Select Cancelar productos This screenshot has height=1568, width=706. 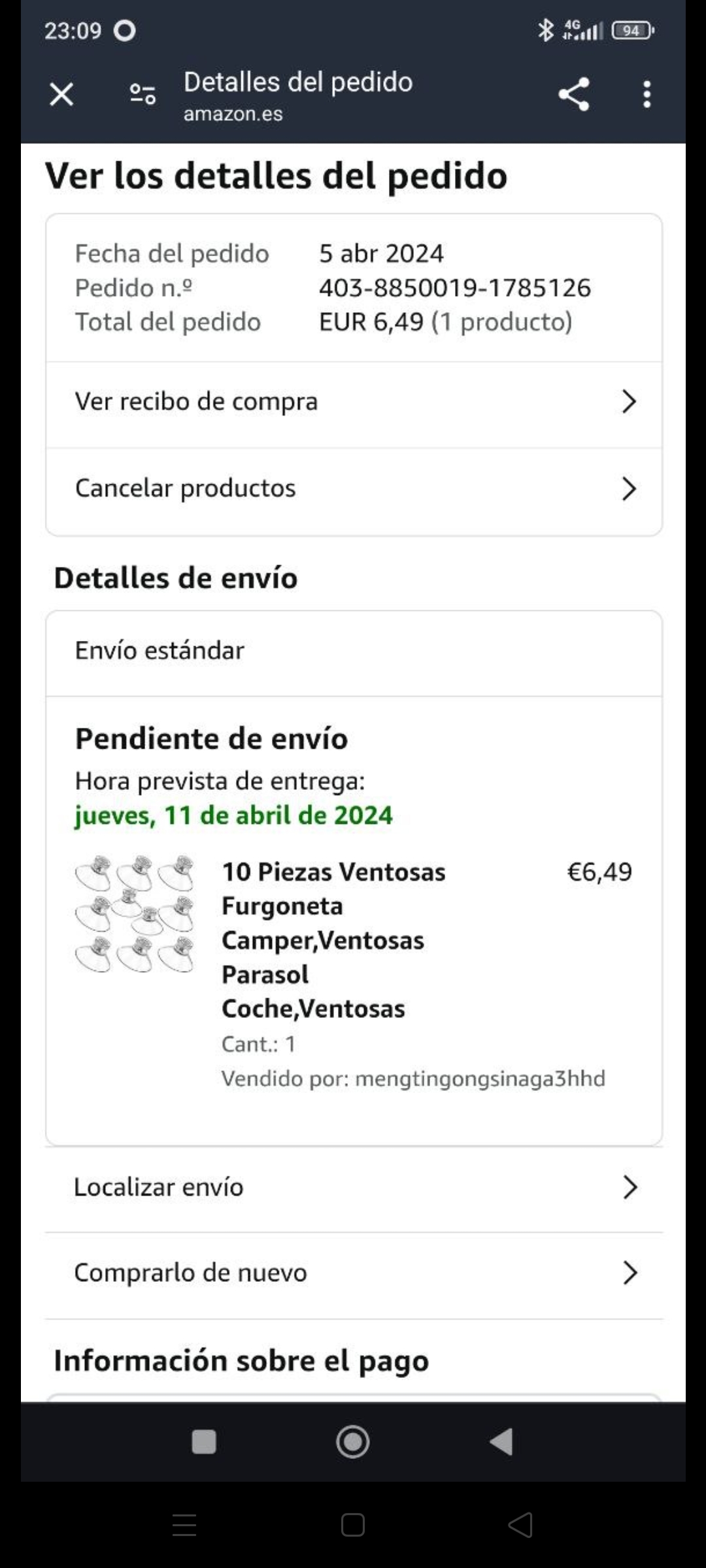(x=353, y=489)
